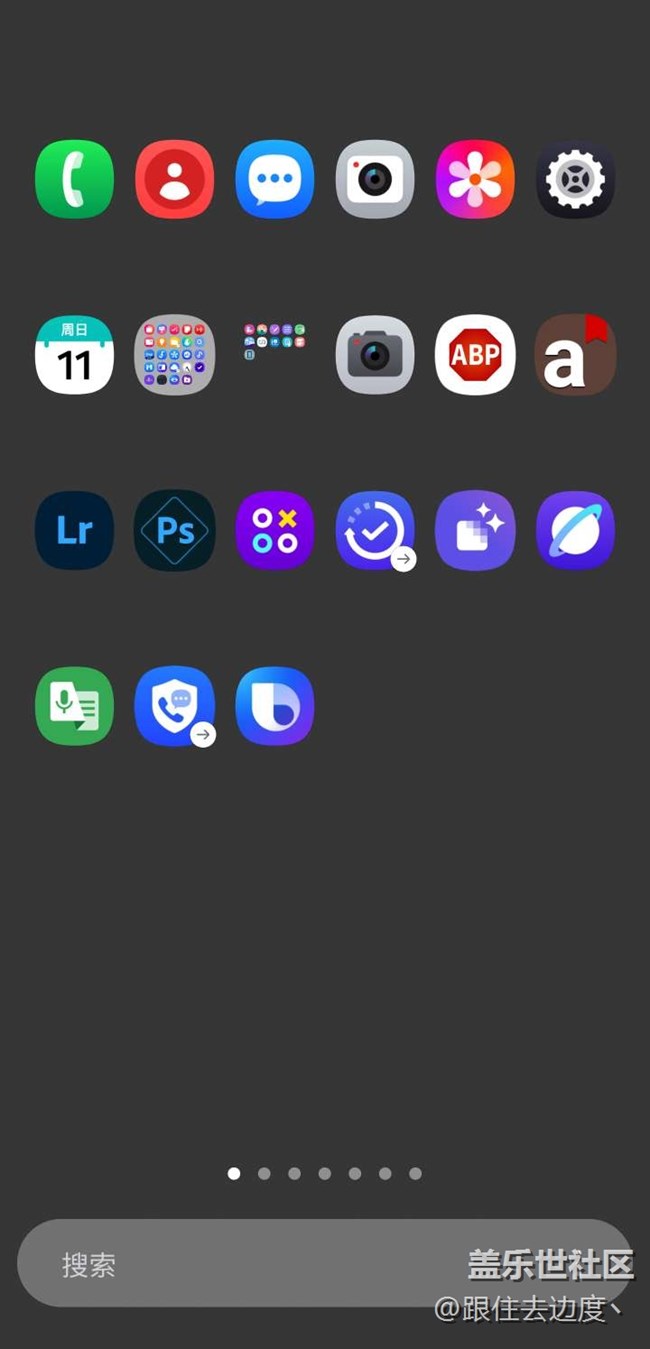
Task: Open the purple Game Launcher app
Action: (275, 531)
